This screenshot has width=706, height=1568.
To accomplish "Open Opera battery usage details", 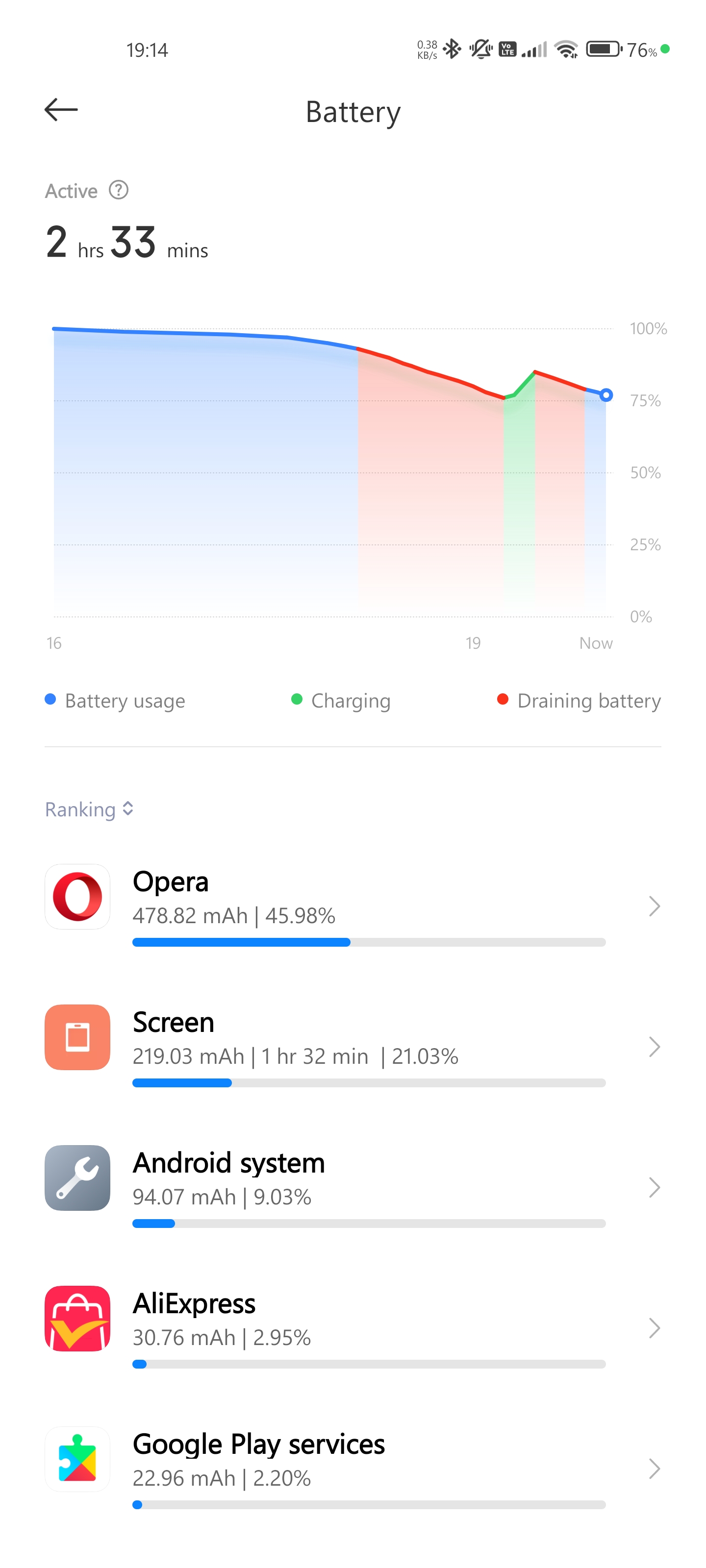I will click(x=353, y=905).
